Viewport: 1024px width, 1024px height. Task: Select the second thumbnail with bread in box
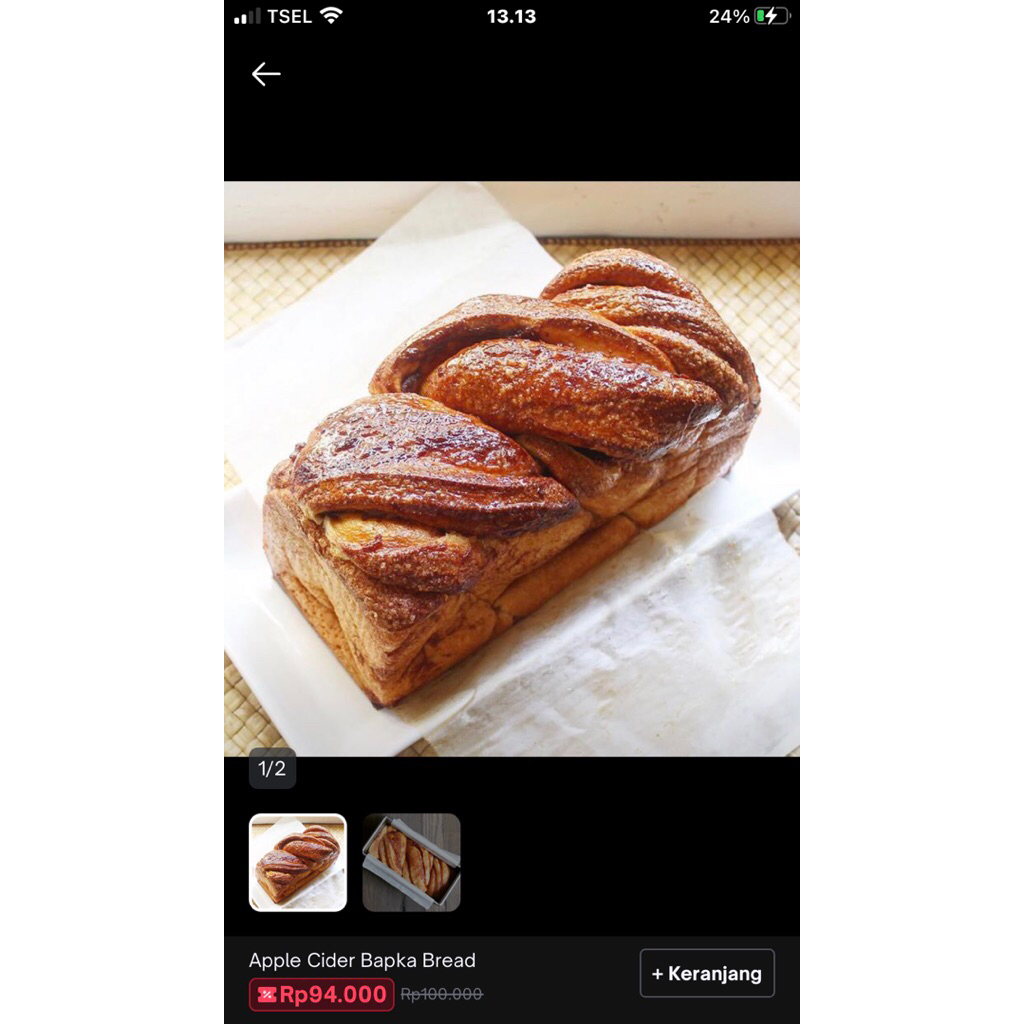411,862
